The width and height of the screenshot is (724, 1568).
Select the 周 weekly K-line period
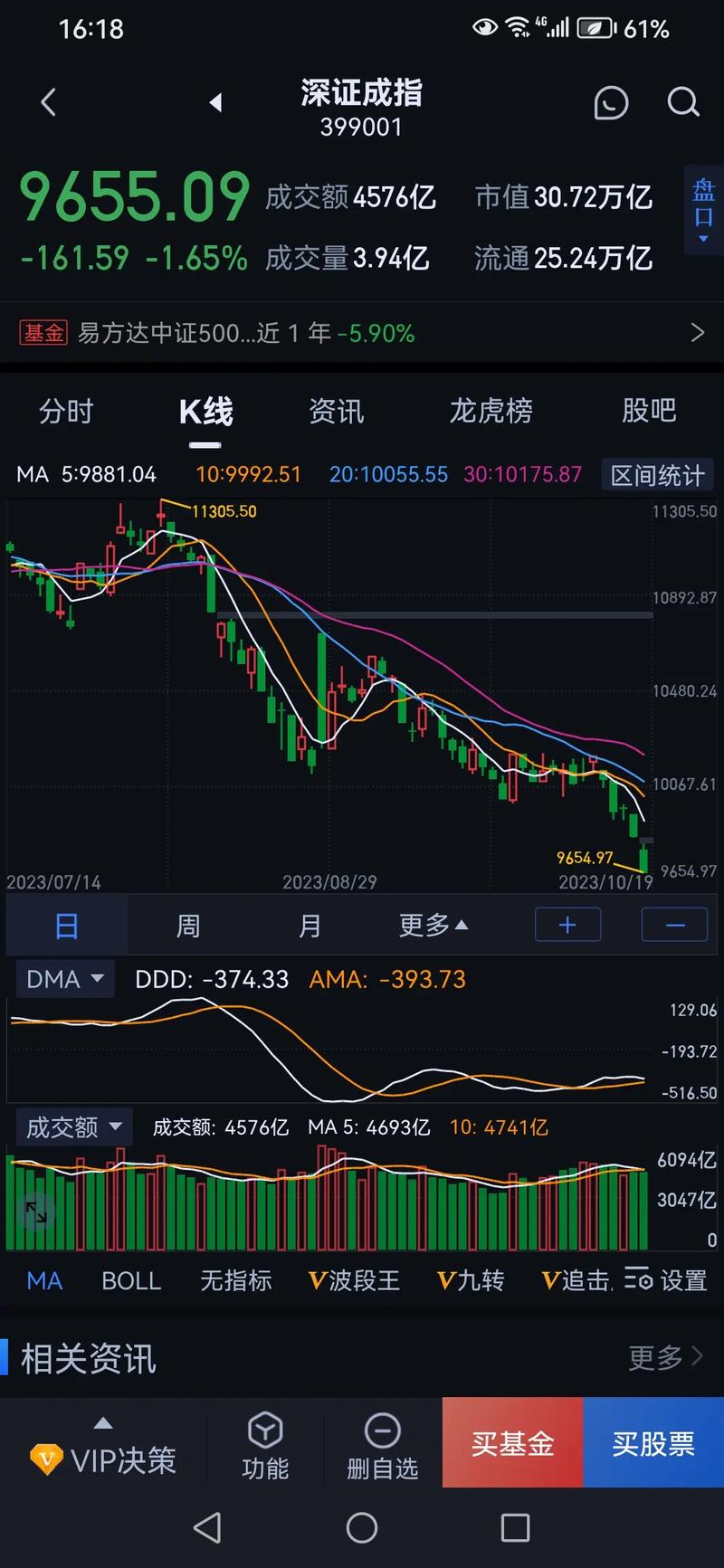188,926
